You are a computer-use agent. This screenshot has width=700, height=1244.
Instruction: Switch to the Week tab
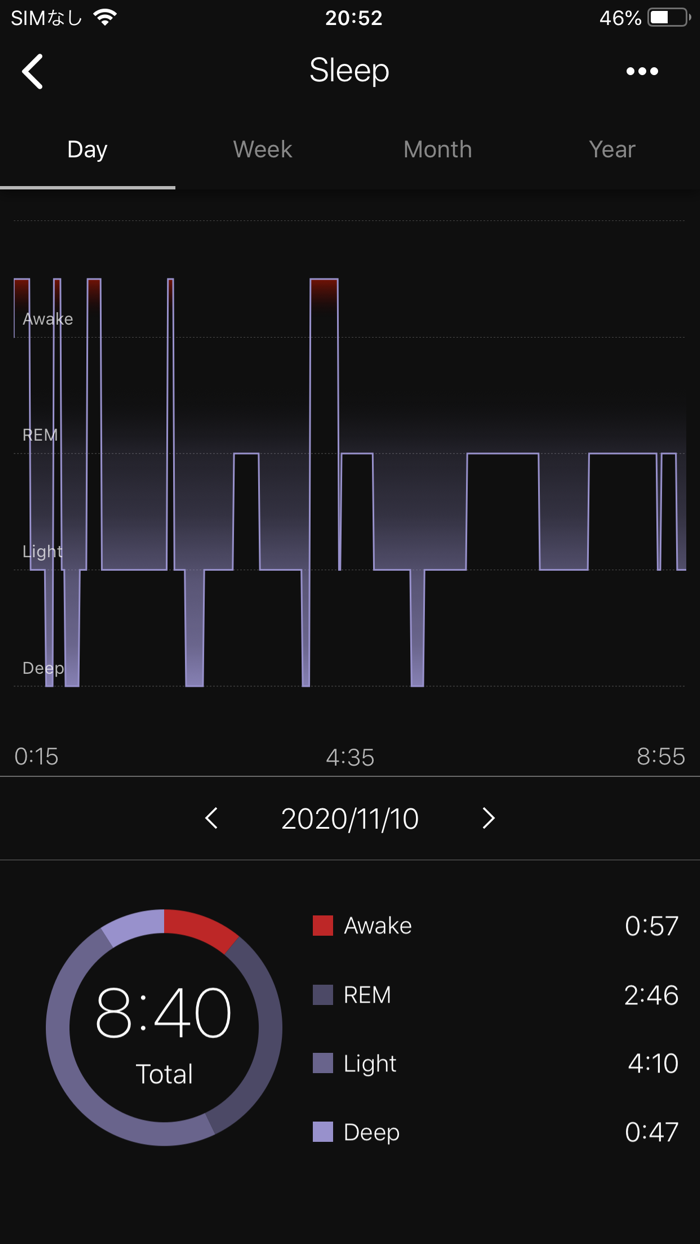[262, 150]
